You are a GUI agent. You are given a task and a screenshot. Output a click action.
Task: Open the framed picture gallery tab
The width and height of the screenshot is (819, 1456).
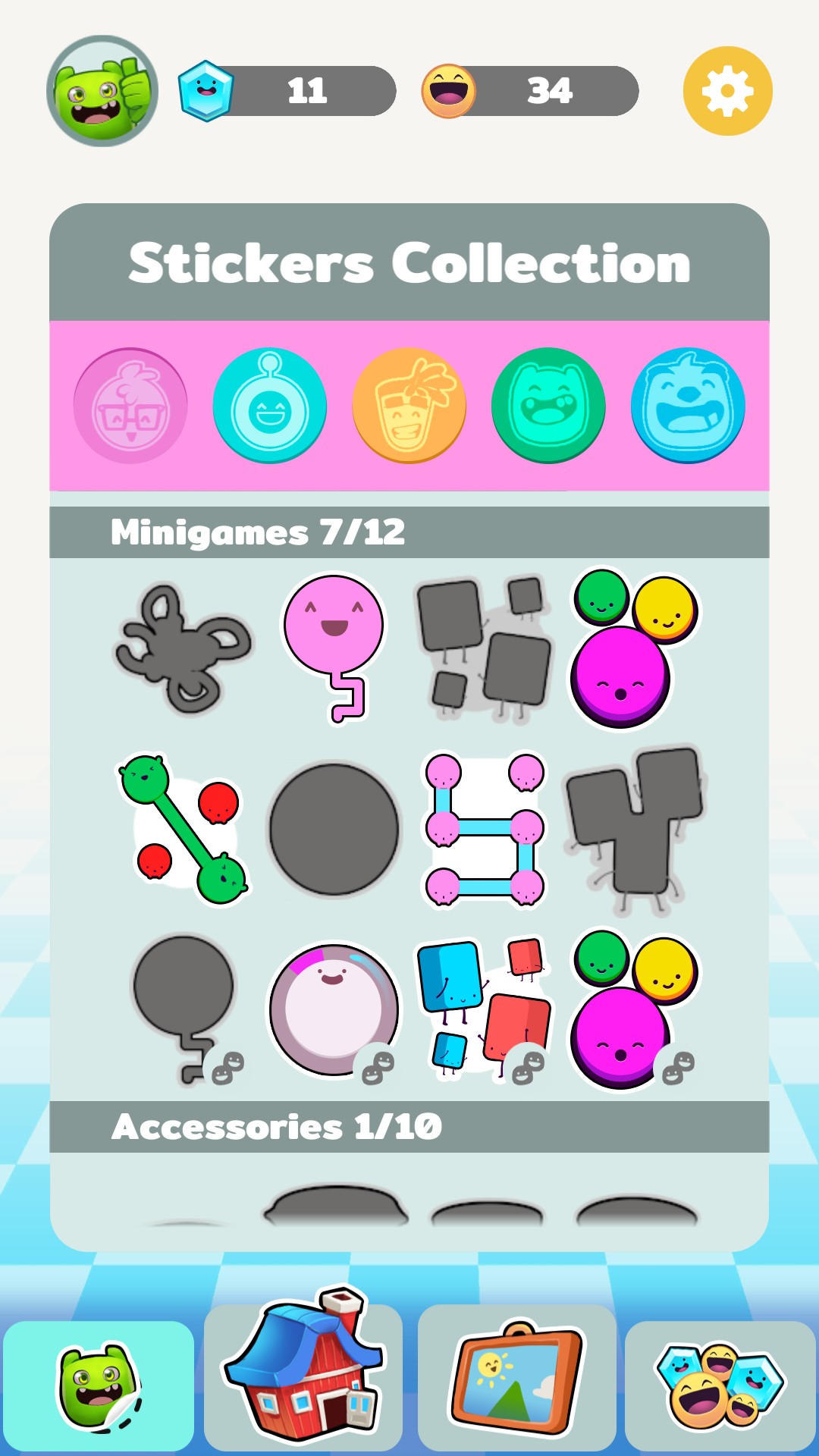517,1376
